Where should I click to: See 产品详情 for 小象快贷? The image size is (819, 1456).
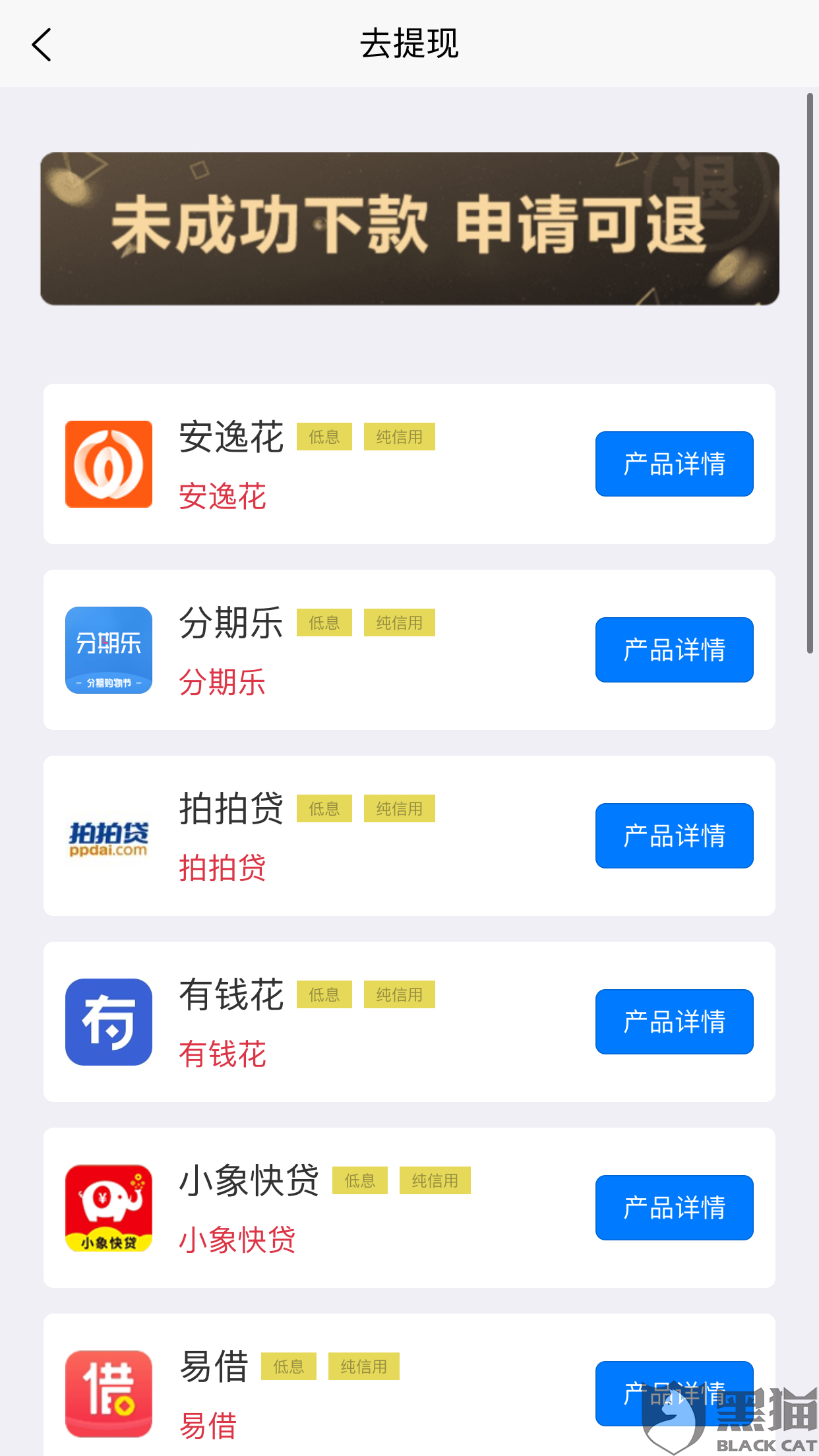(674, 1207)
